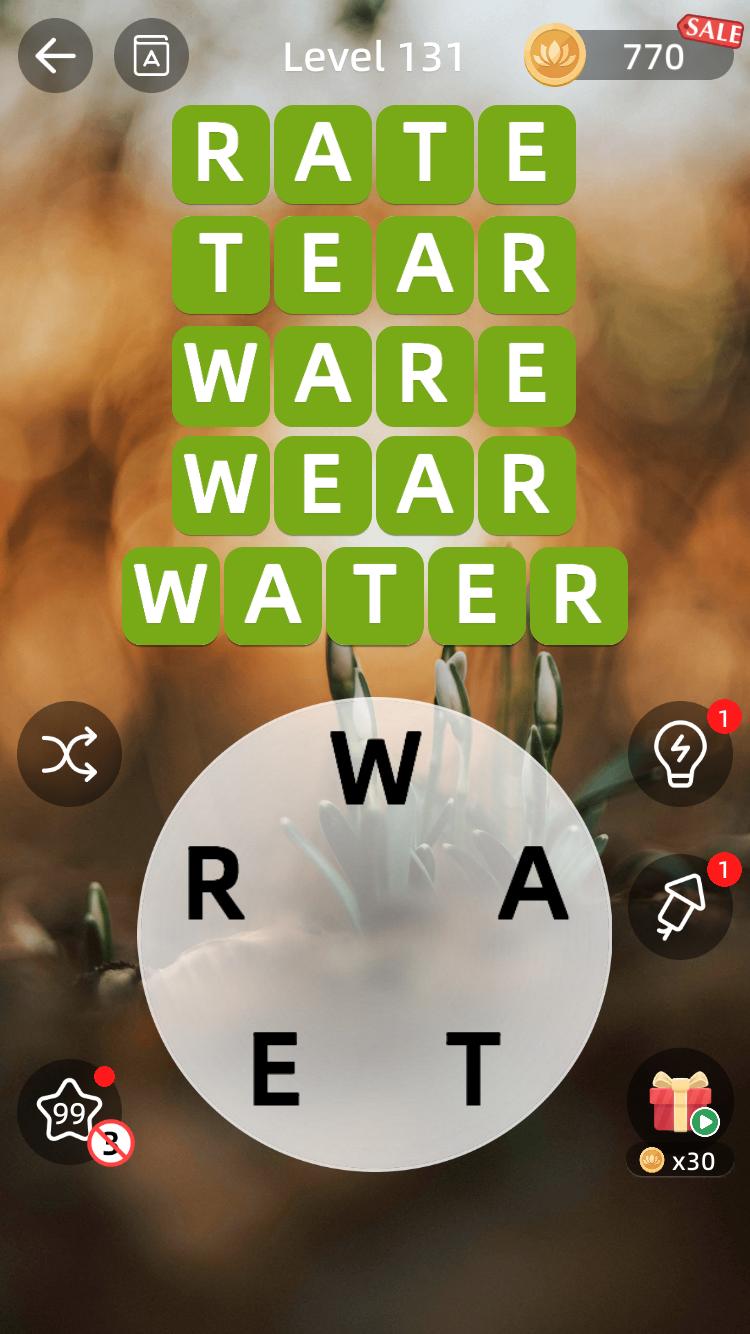Select letter A on the wheel
Viewport: 750px width, 1334px height.
pyautogui.click(x=533, y=884)
